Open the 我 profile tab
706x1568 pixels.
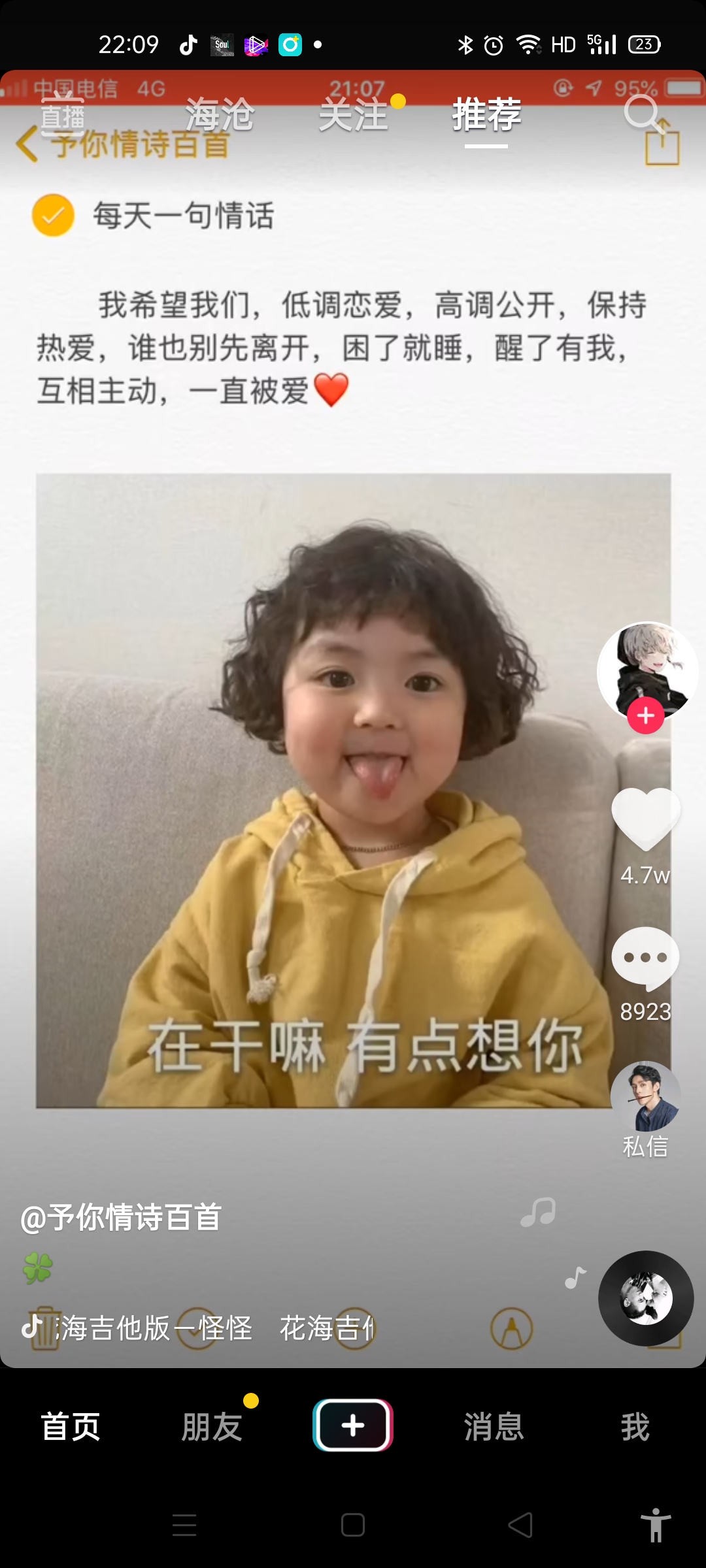635,1426
